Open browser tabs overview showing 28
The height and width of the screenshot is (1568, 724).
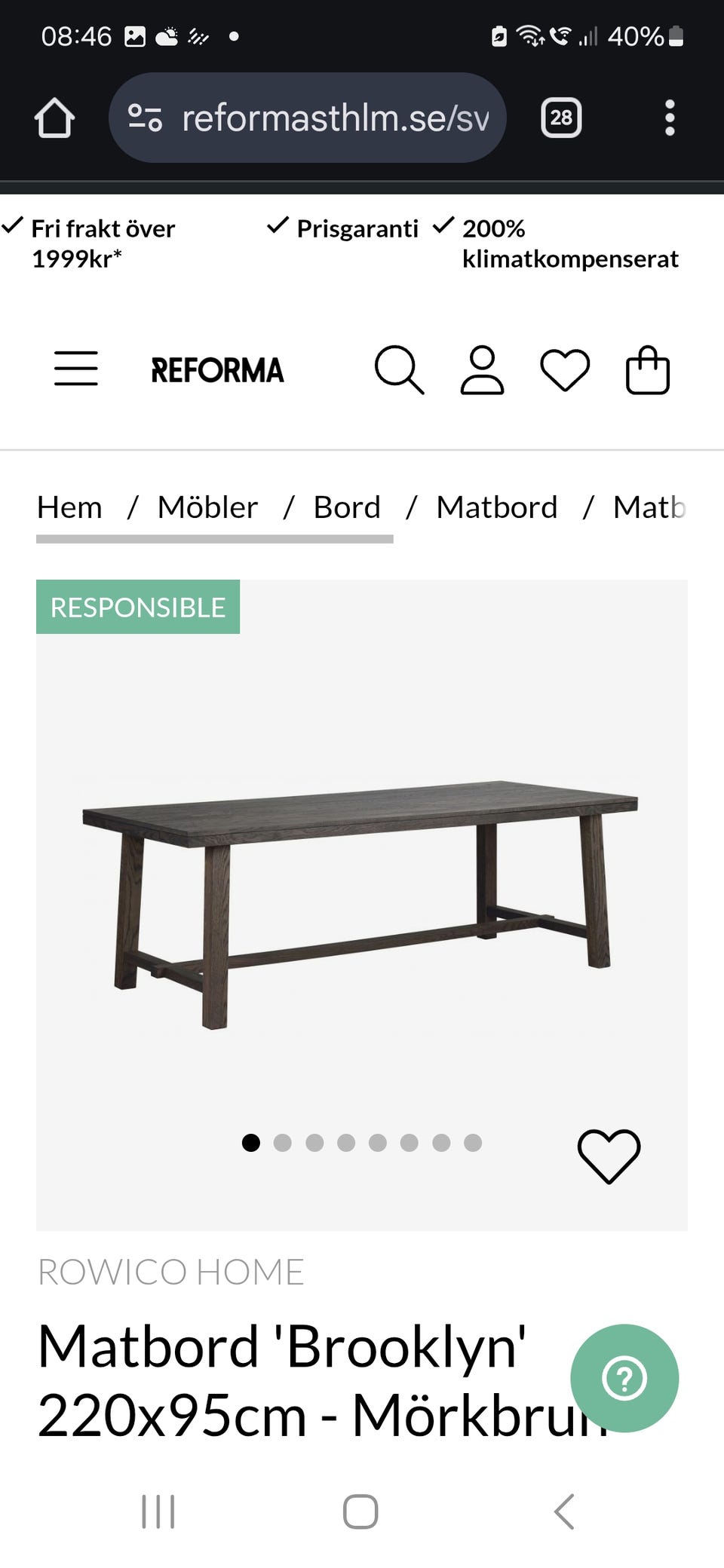(560, 118)
